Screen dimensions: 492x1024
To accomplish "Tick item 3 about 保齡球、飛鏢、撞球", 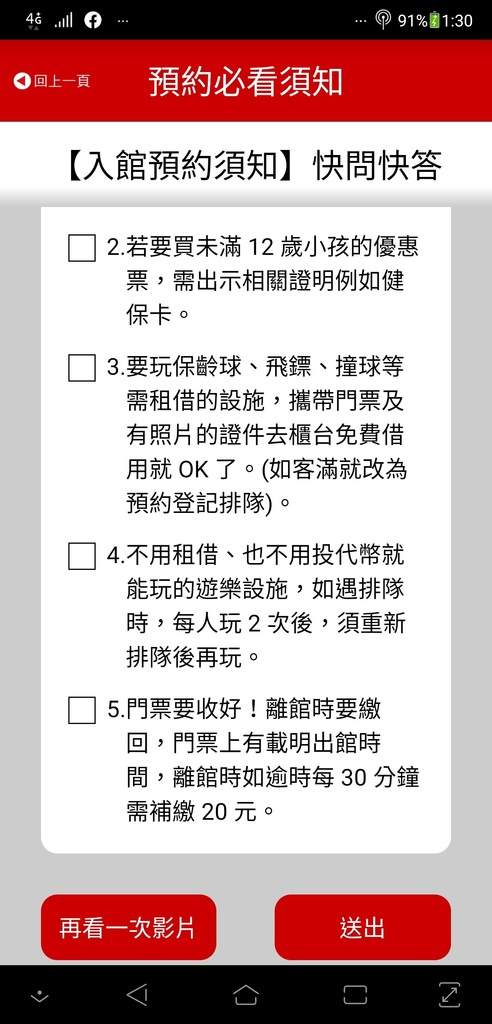I will coord(82,368).
